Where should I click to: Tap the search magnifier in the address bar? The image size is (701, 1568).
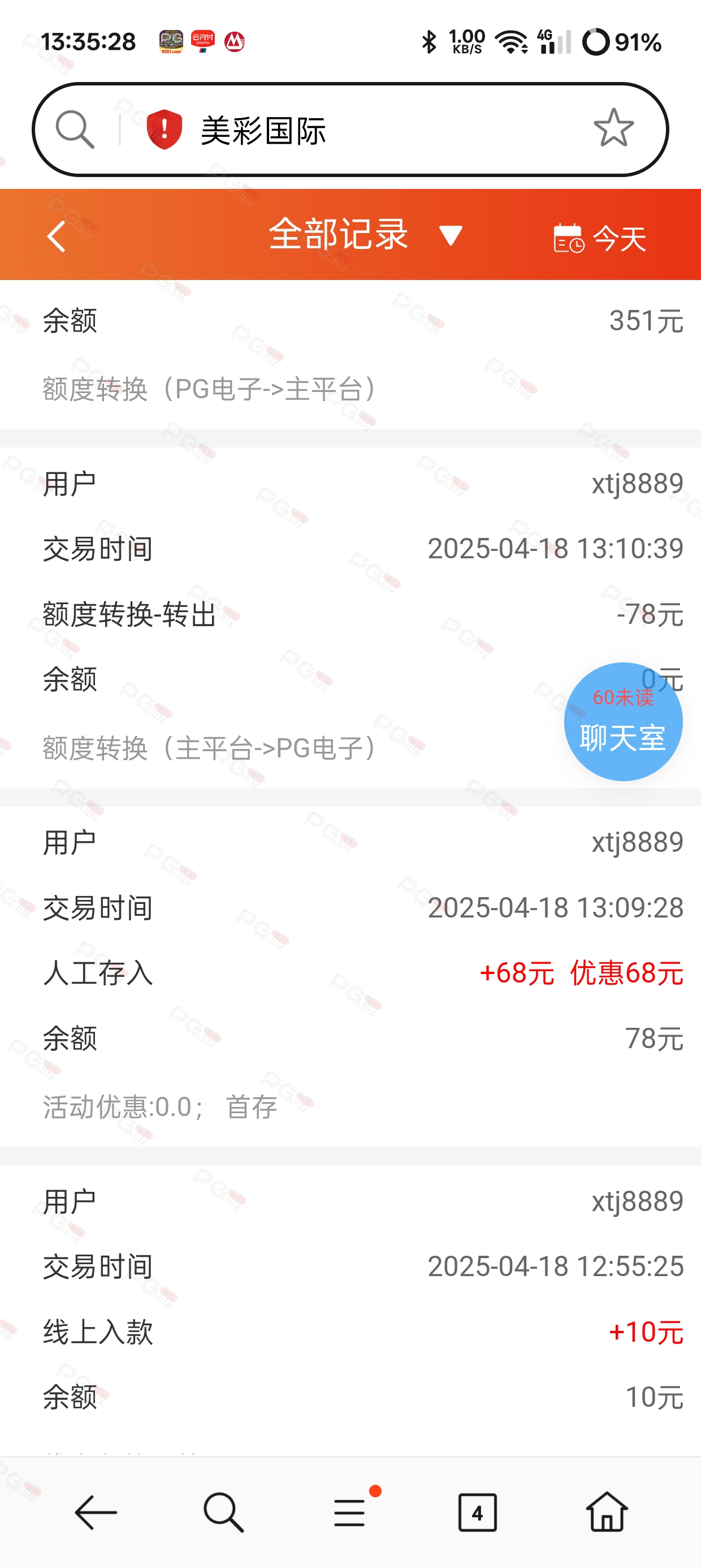pos(75,130)
